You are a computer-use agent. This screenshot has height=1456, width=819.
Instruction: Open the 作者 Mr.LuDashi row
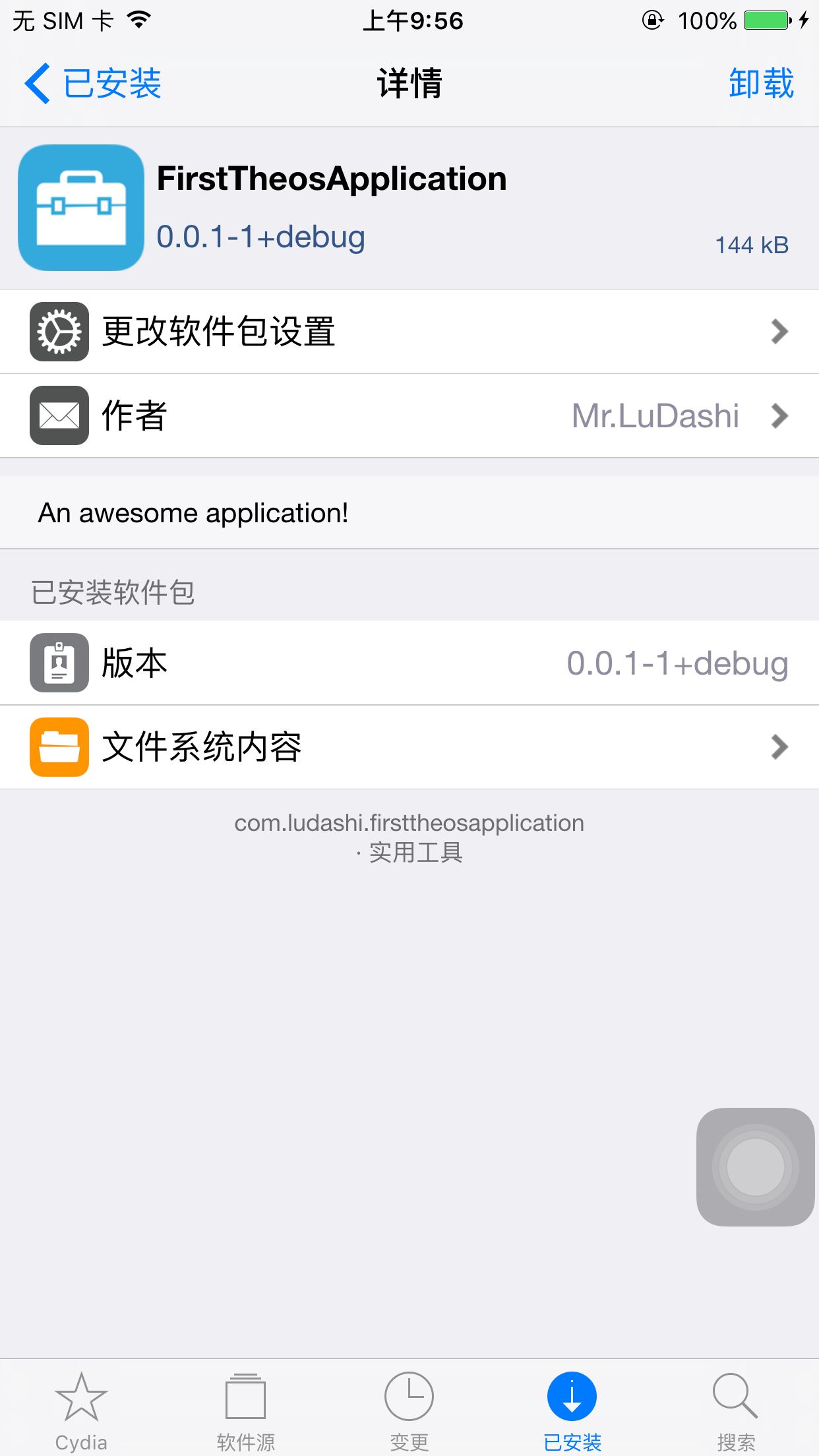(409, 415)
